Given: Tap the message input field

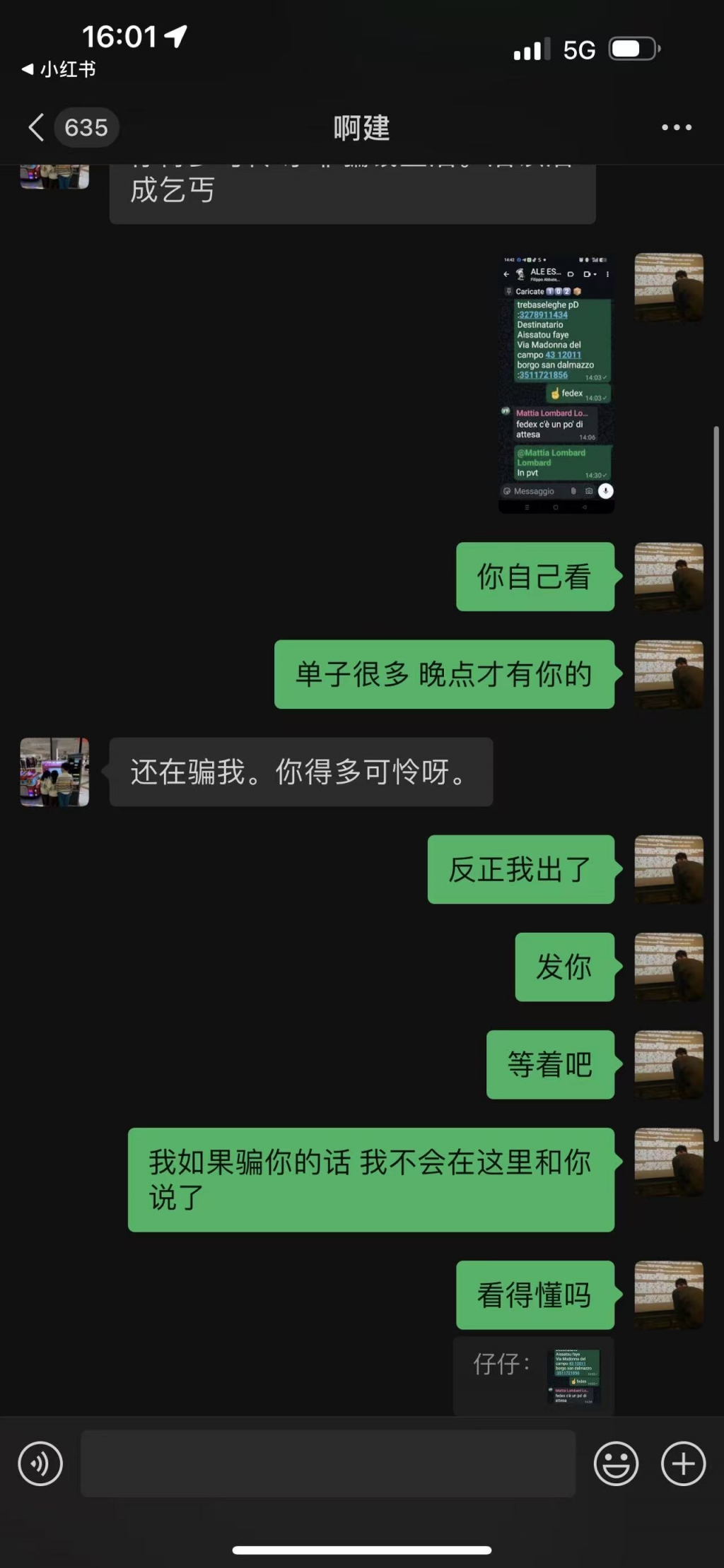Looking at the screenshot, I should 329,1464.
